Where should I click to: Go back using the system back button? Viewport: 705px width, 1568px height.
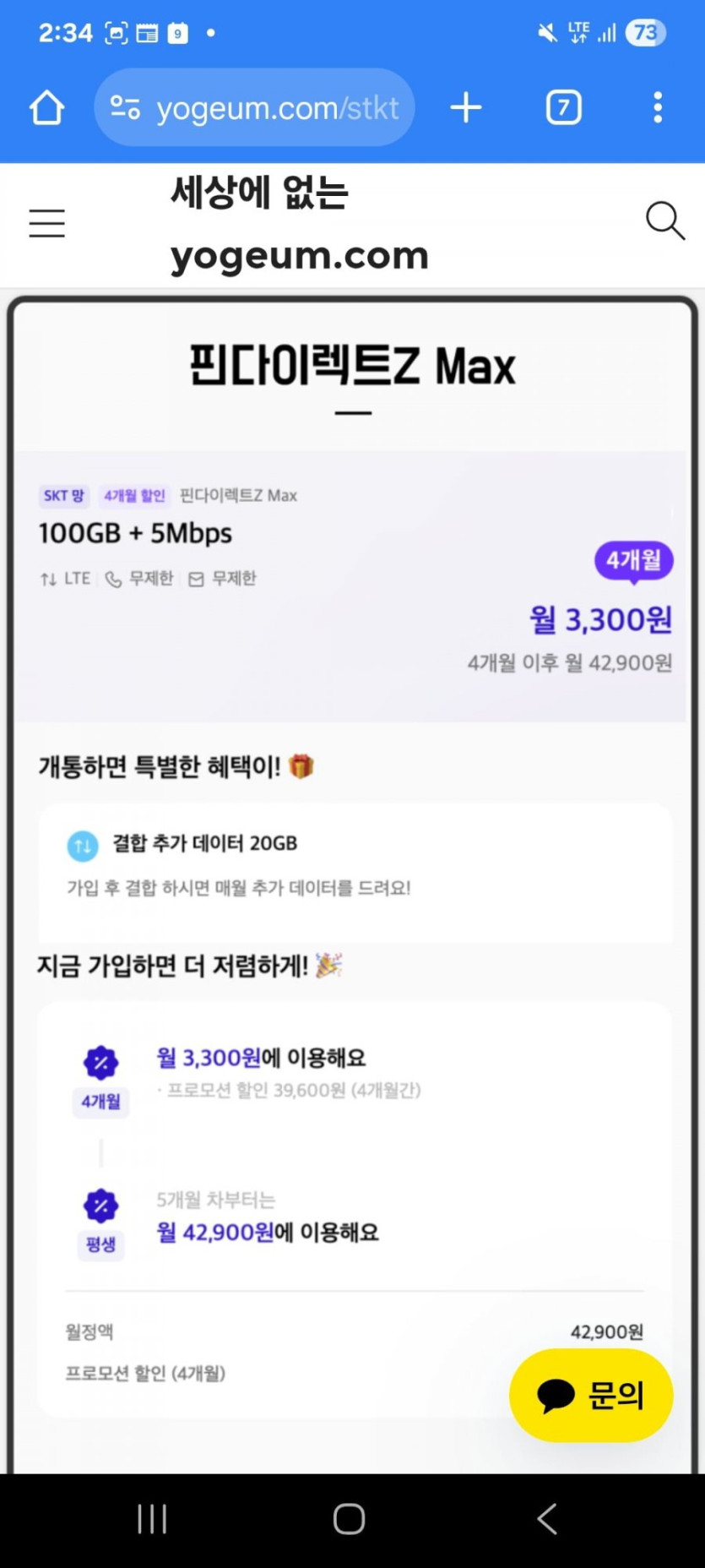click(x=547, y=1518)
